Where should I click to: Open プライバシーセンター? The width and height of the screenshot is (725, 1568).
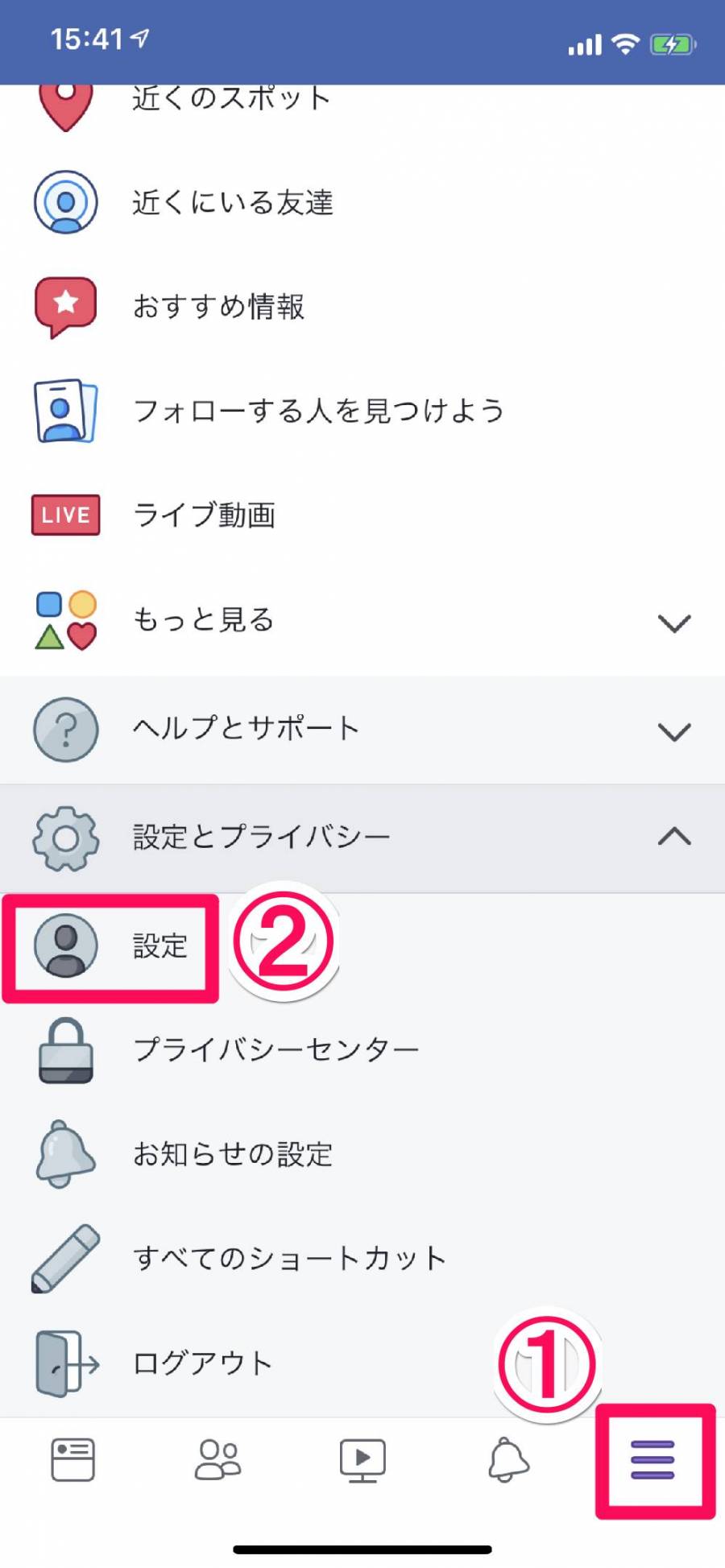click(x=362, y=1050)
